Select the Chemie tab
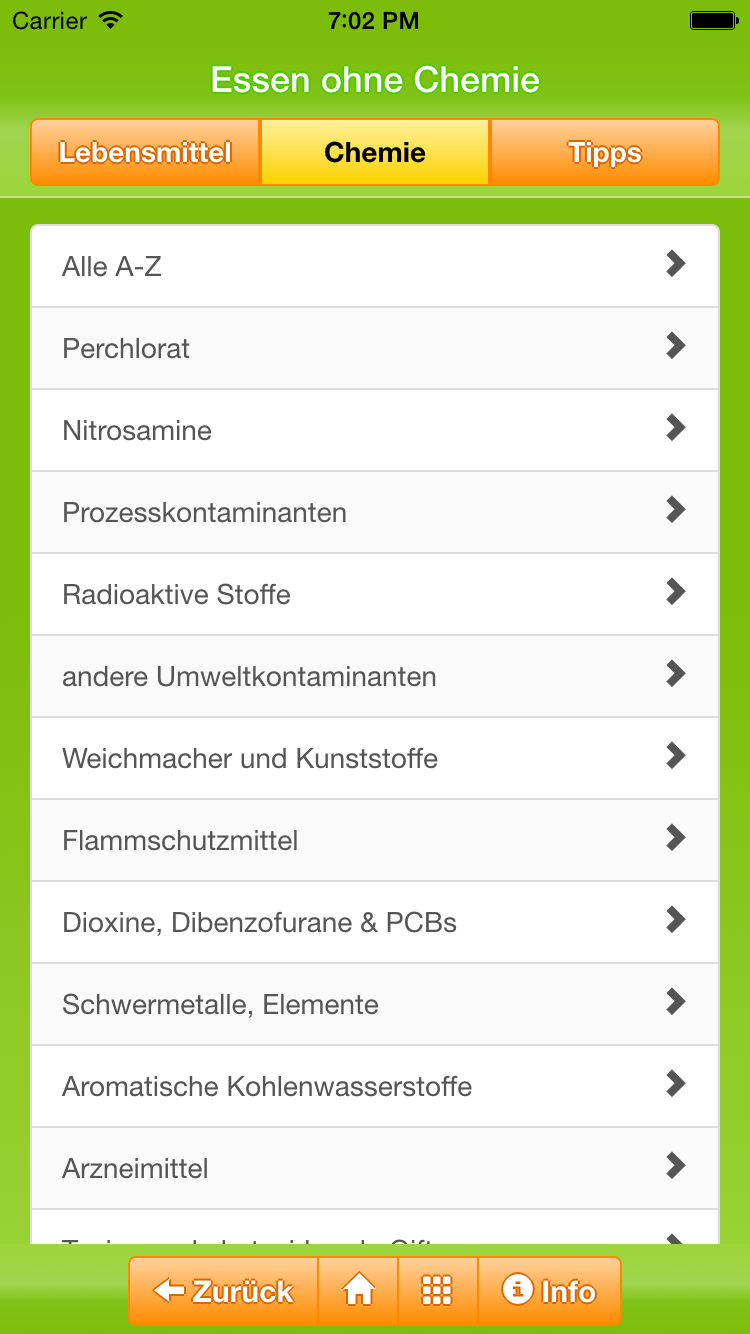 pyautogui.click(x=375, y=152)
